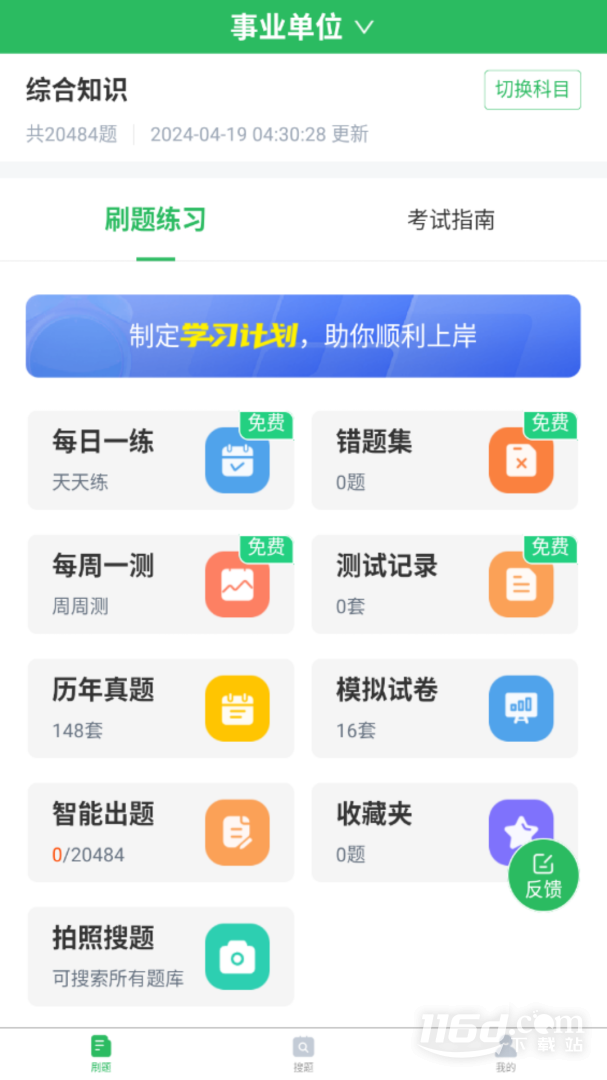Go to the 搜题 bottom tab
This screenshot has width=607, height=1080.
pos(303,1054)
